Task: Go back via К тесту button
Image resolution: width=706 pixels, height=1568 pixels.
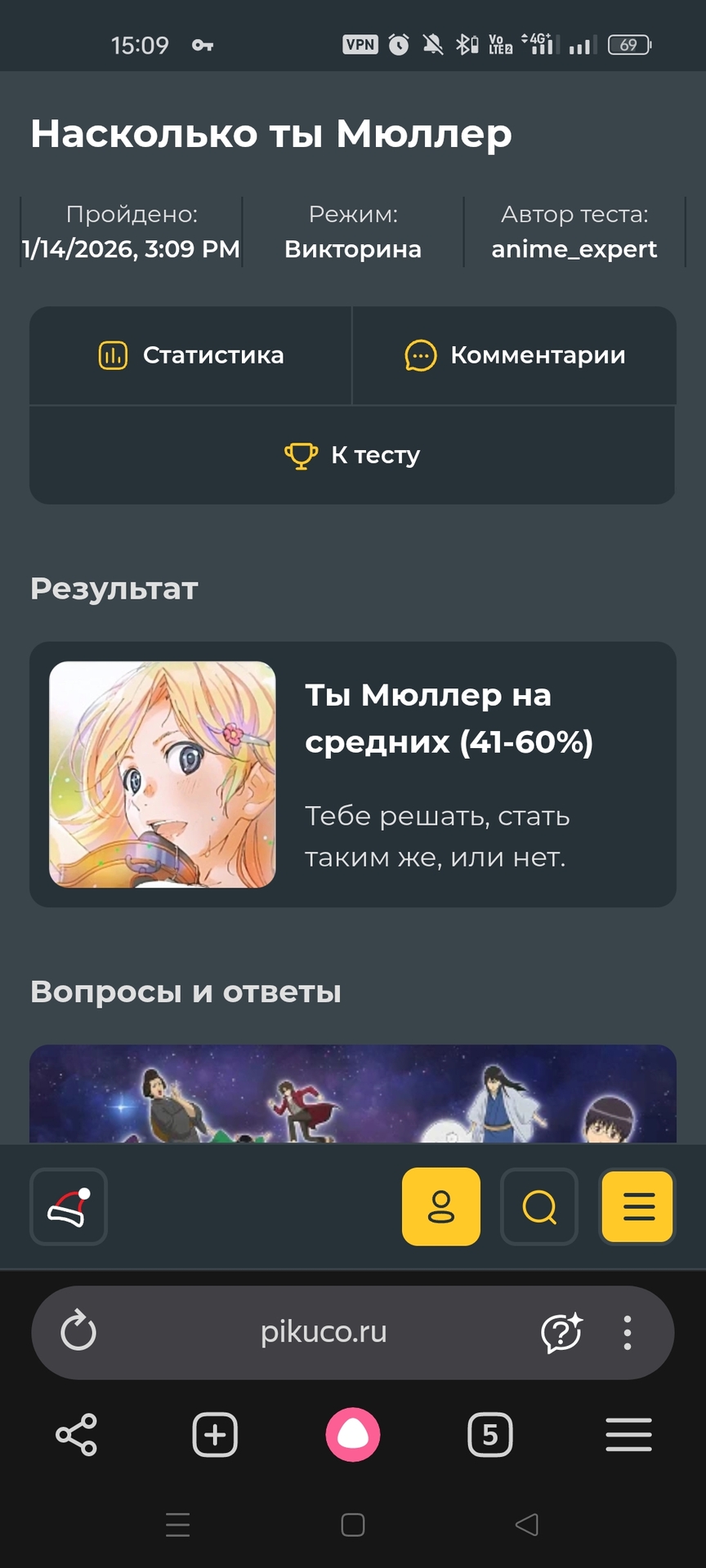Action: point(352,455)
